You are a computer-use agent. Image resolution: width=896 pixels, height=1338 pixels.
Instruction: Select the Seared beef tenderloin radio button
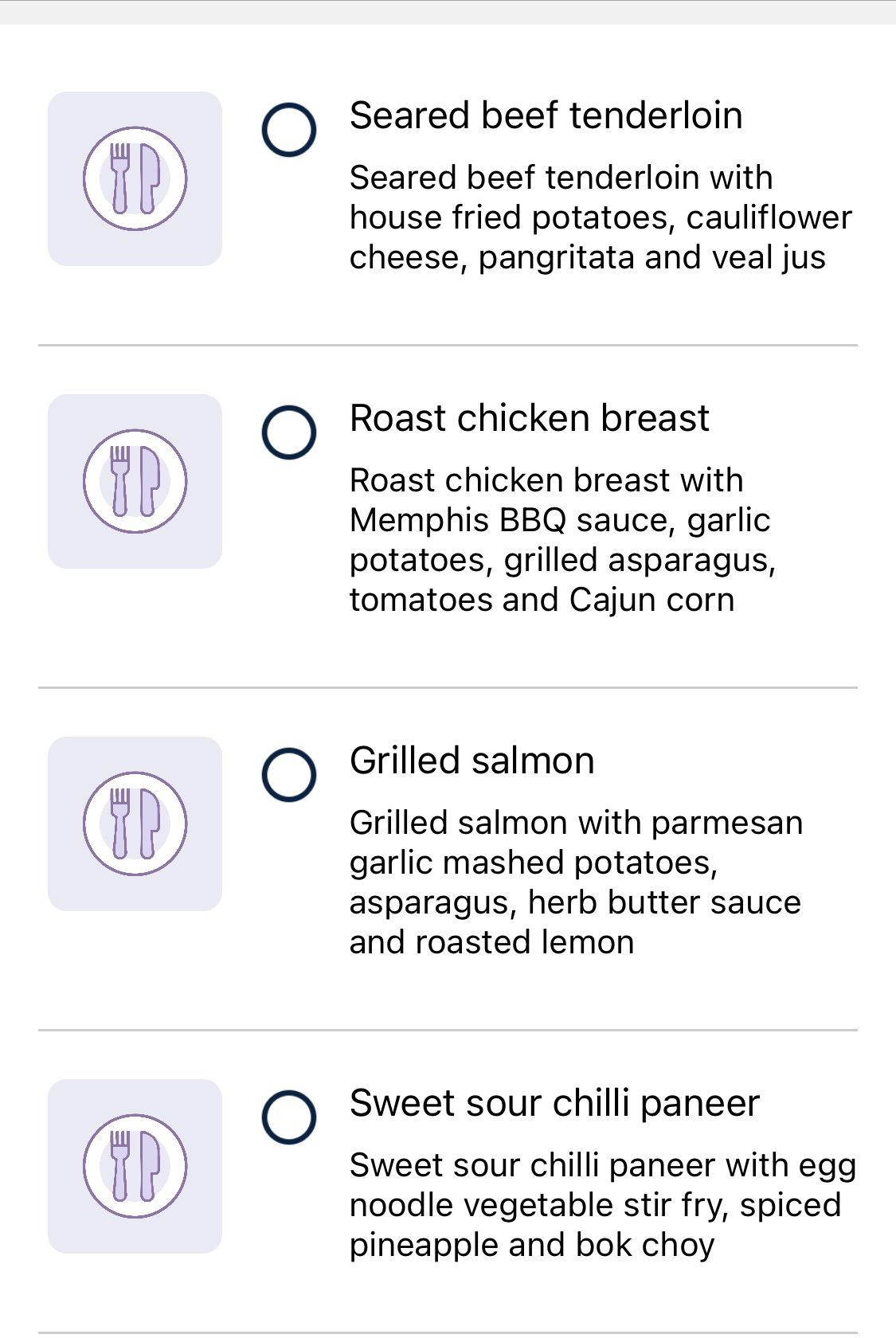[x=289, y=130]
